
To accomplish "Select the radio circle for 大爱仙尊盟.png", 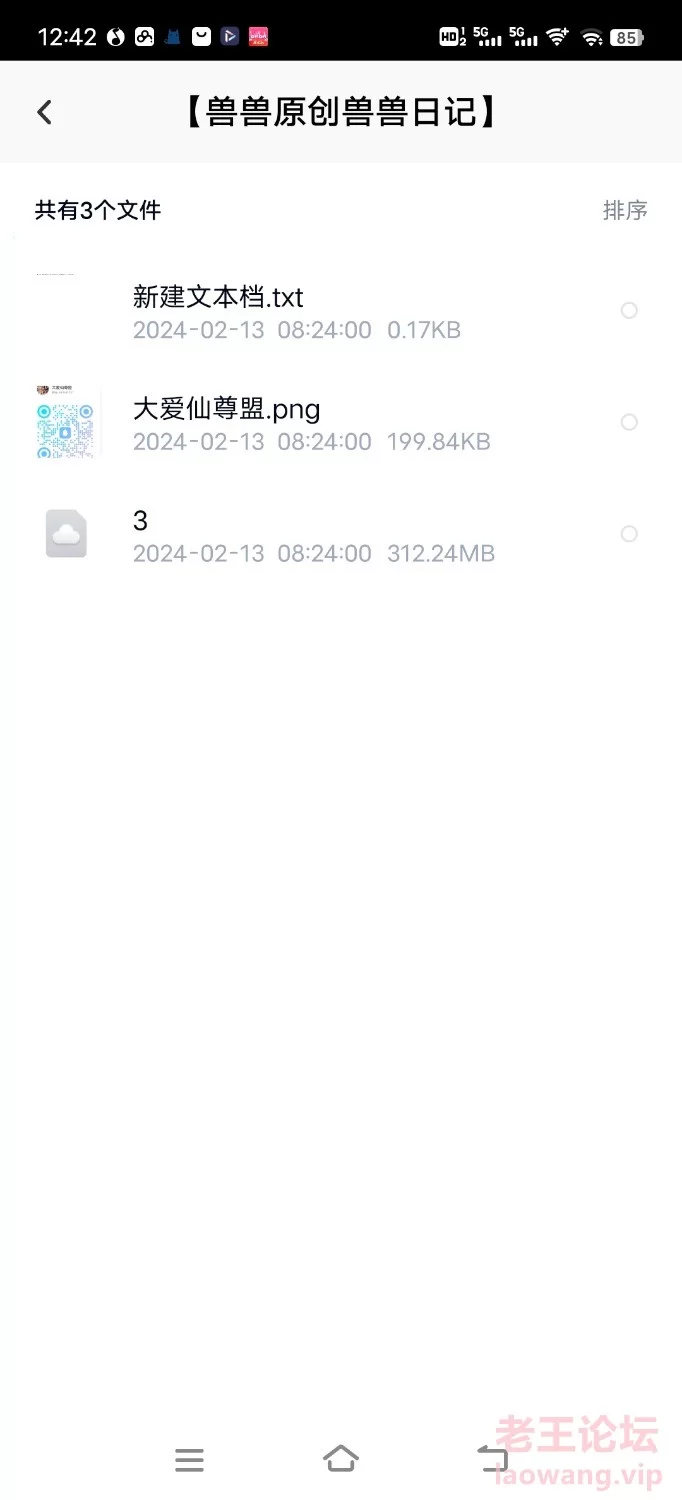I will pyautogui.click(x=629, y=423).
